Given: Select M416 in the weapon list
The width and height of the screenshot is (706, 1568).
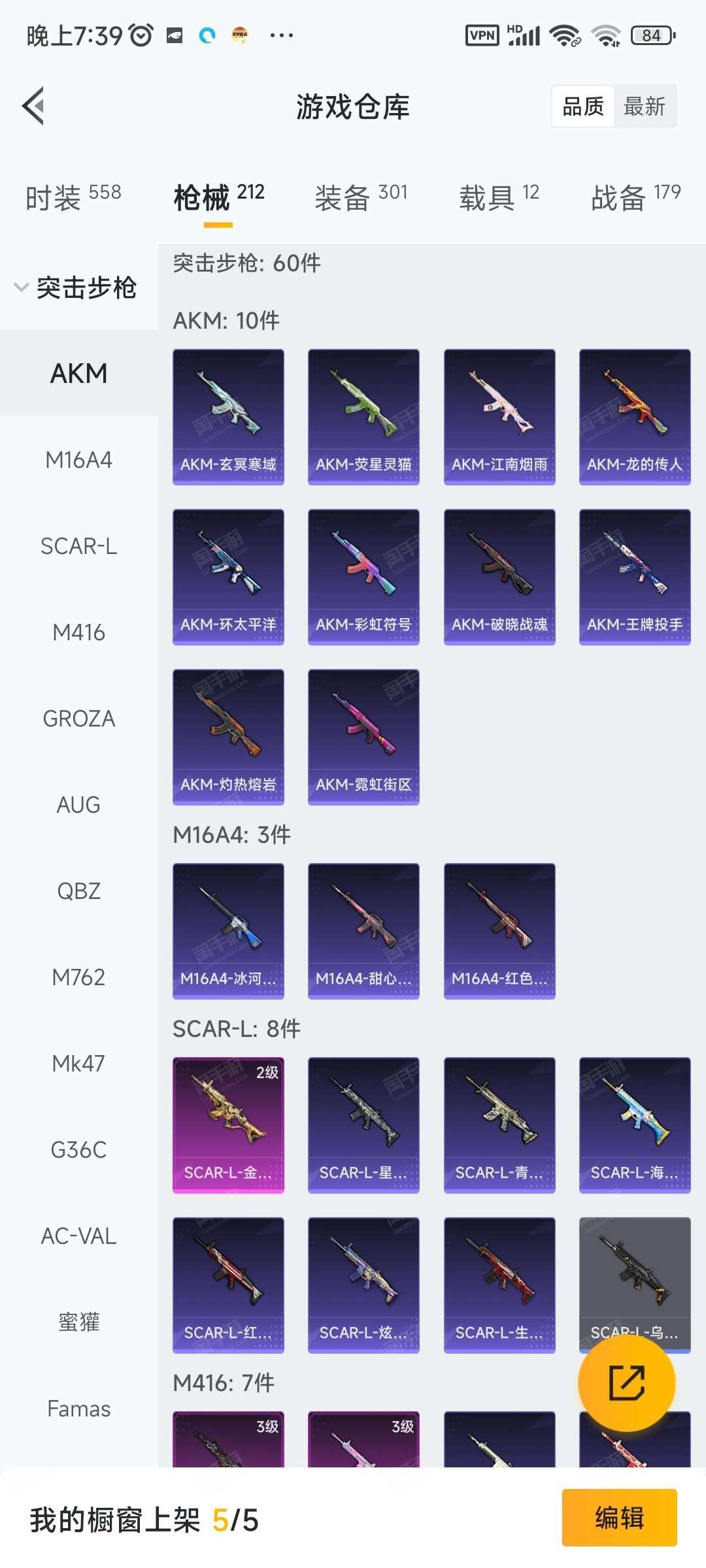Looking at the screenshot, I should click(79, 632).
